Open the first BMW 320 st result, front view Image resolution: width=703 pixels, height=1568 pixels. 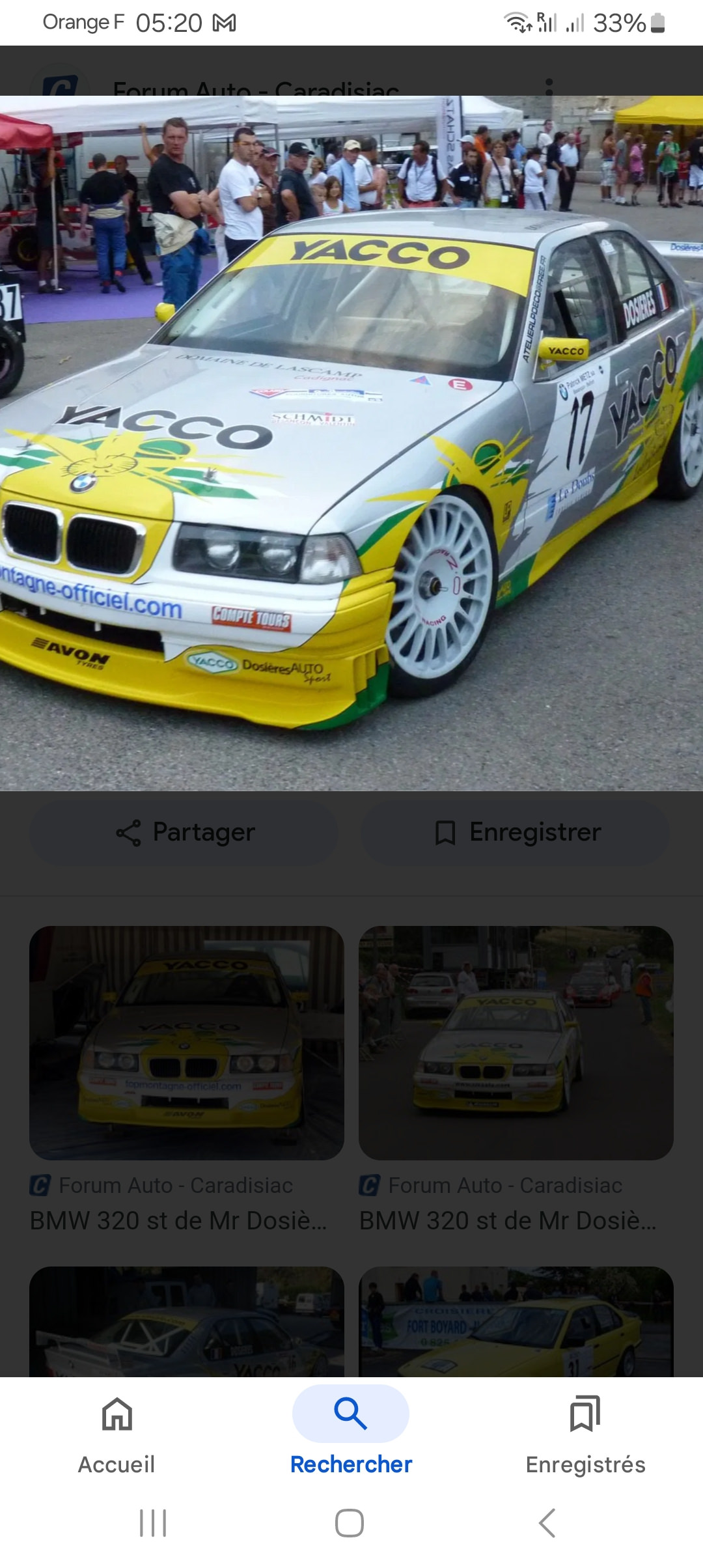[187, 1043]
